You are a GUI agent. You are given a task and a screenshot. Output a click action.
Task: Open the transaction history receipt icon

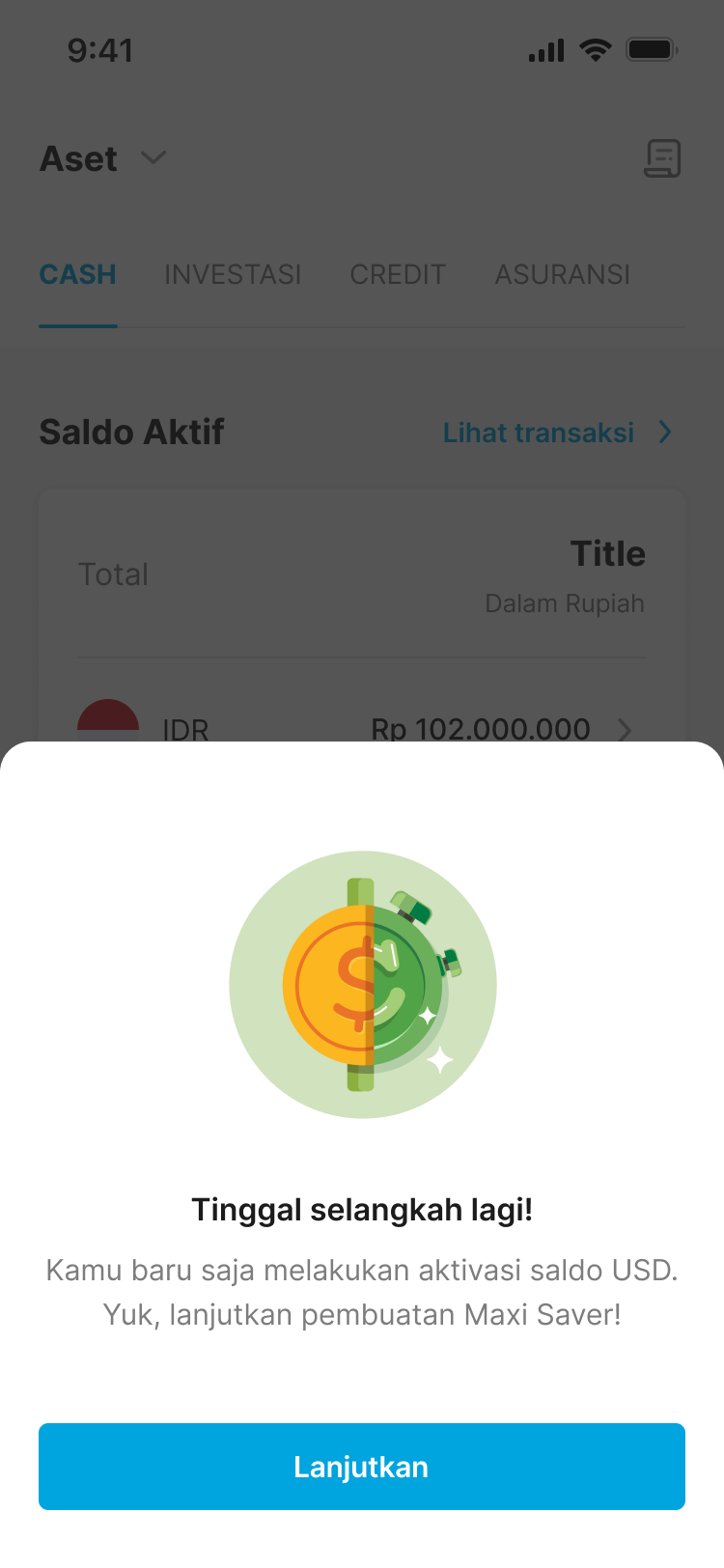coord(662,158)
